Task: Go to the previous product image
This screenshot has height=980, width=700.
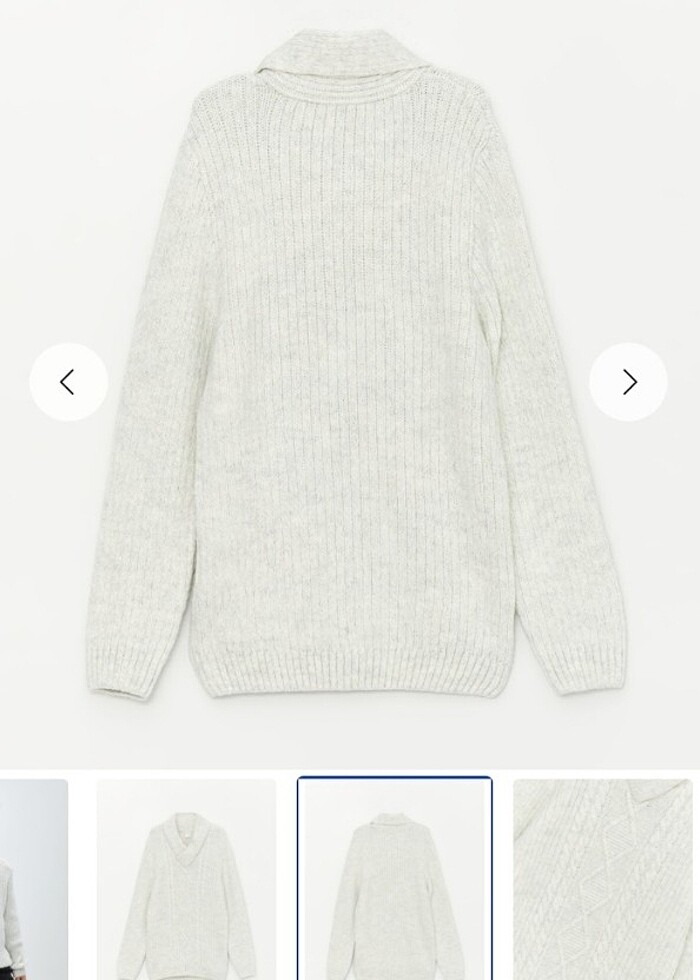Action: point(68,382)
